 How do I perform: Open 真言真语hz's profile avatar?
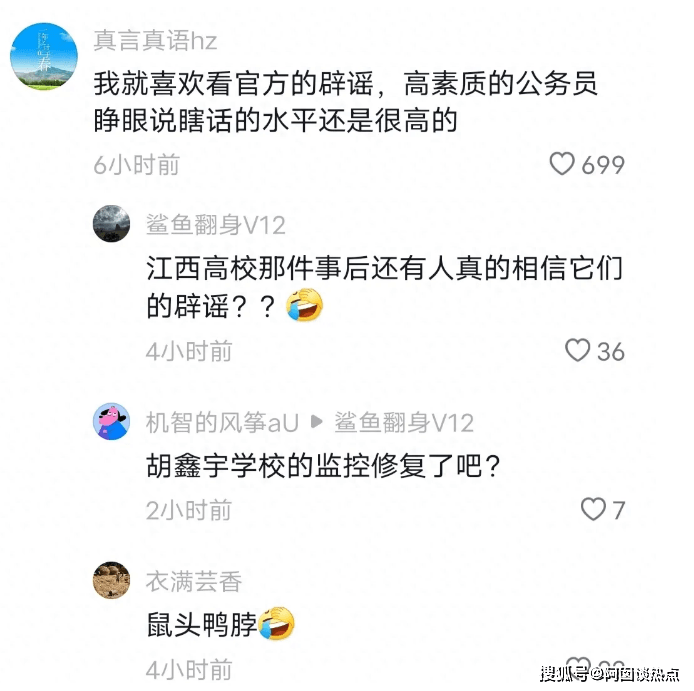coord(43,56)
